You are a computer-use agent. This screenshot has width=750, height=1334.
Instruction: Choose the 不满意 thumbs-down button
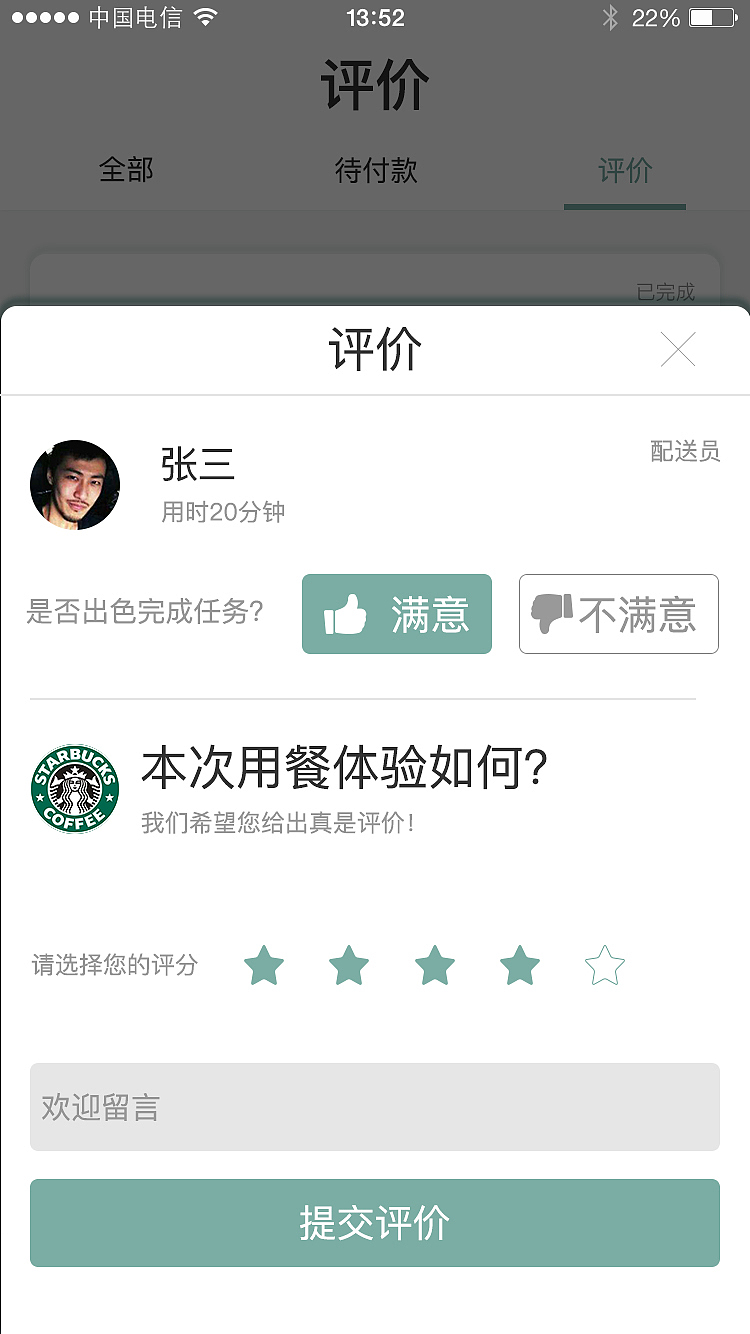pyautogui.click(x=618, y=614)
